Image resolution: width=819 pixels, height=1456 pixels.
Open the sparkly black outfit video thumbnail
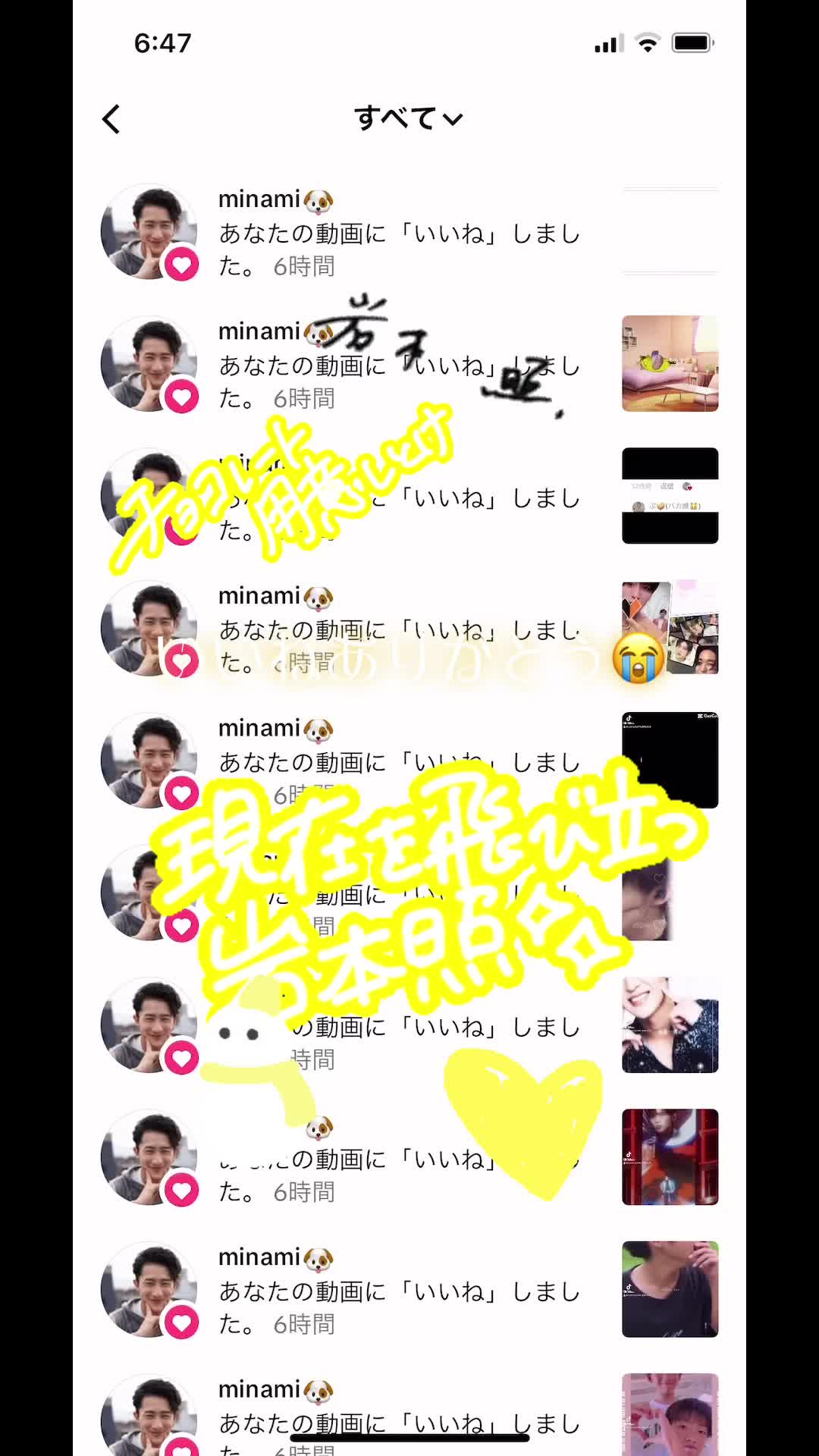(670, 1025)
